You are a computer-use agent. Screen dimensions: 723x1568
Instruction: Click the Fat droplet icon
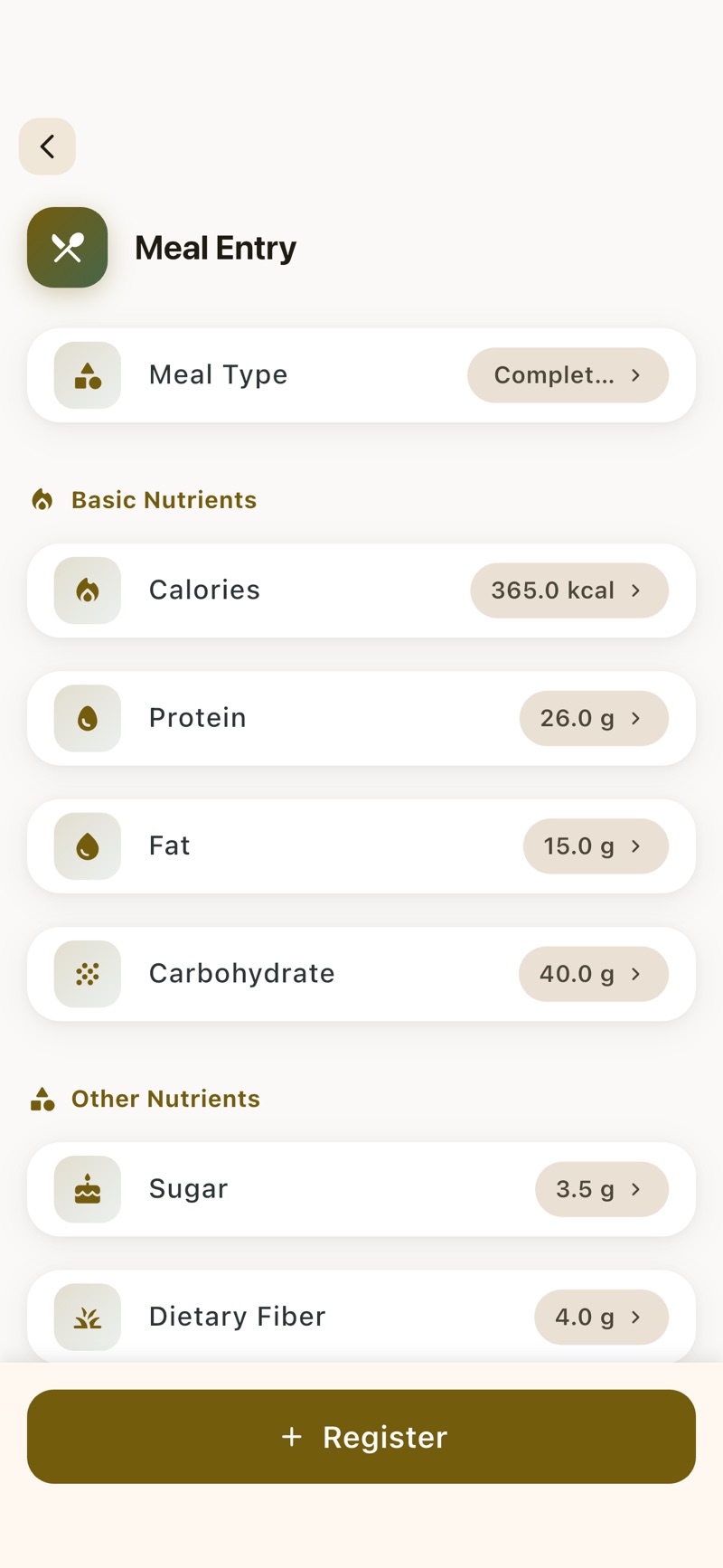[x=87, y=845]
